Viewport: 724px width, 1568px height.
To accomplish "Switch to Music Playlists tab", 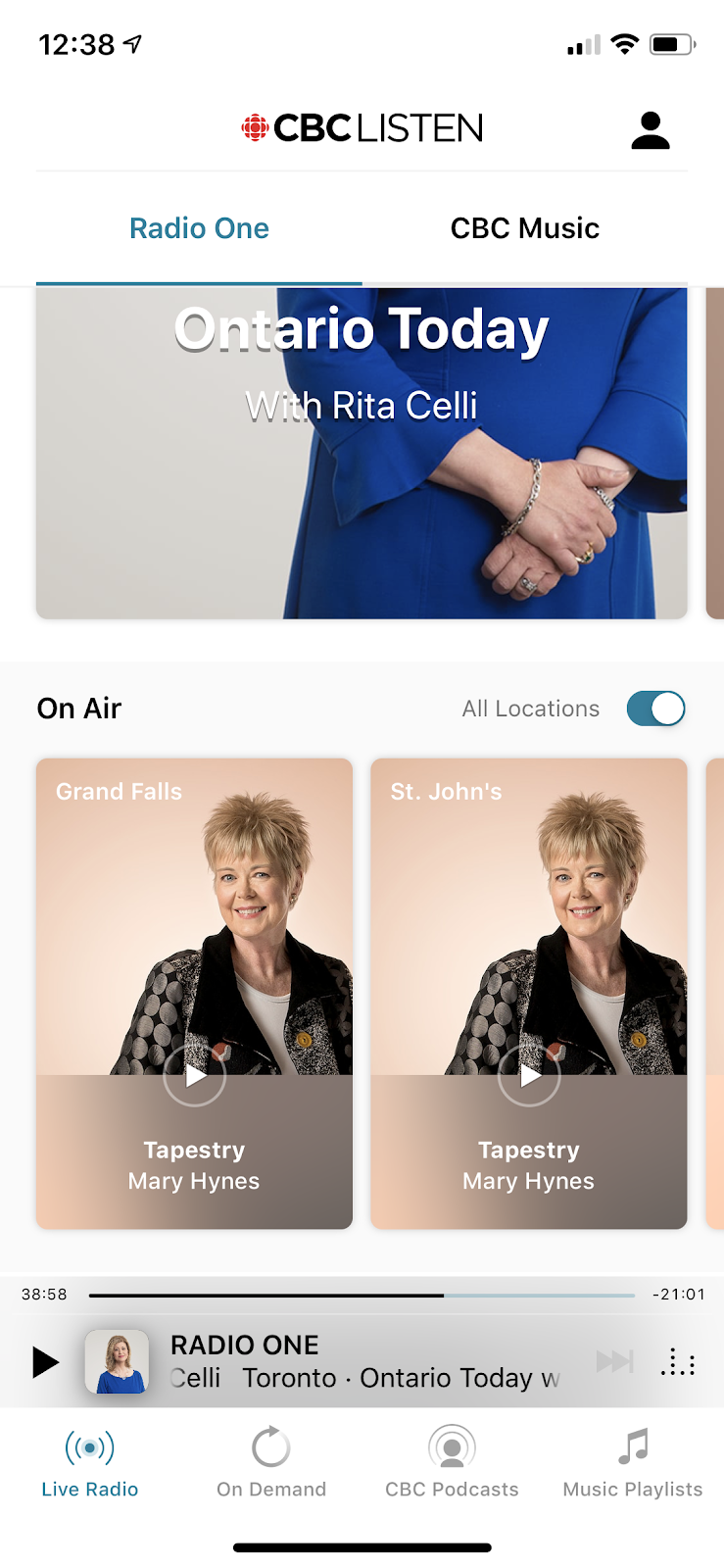I will [633, 1462].
